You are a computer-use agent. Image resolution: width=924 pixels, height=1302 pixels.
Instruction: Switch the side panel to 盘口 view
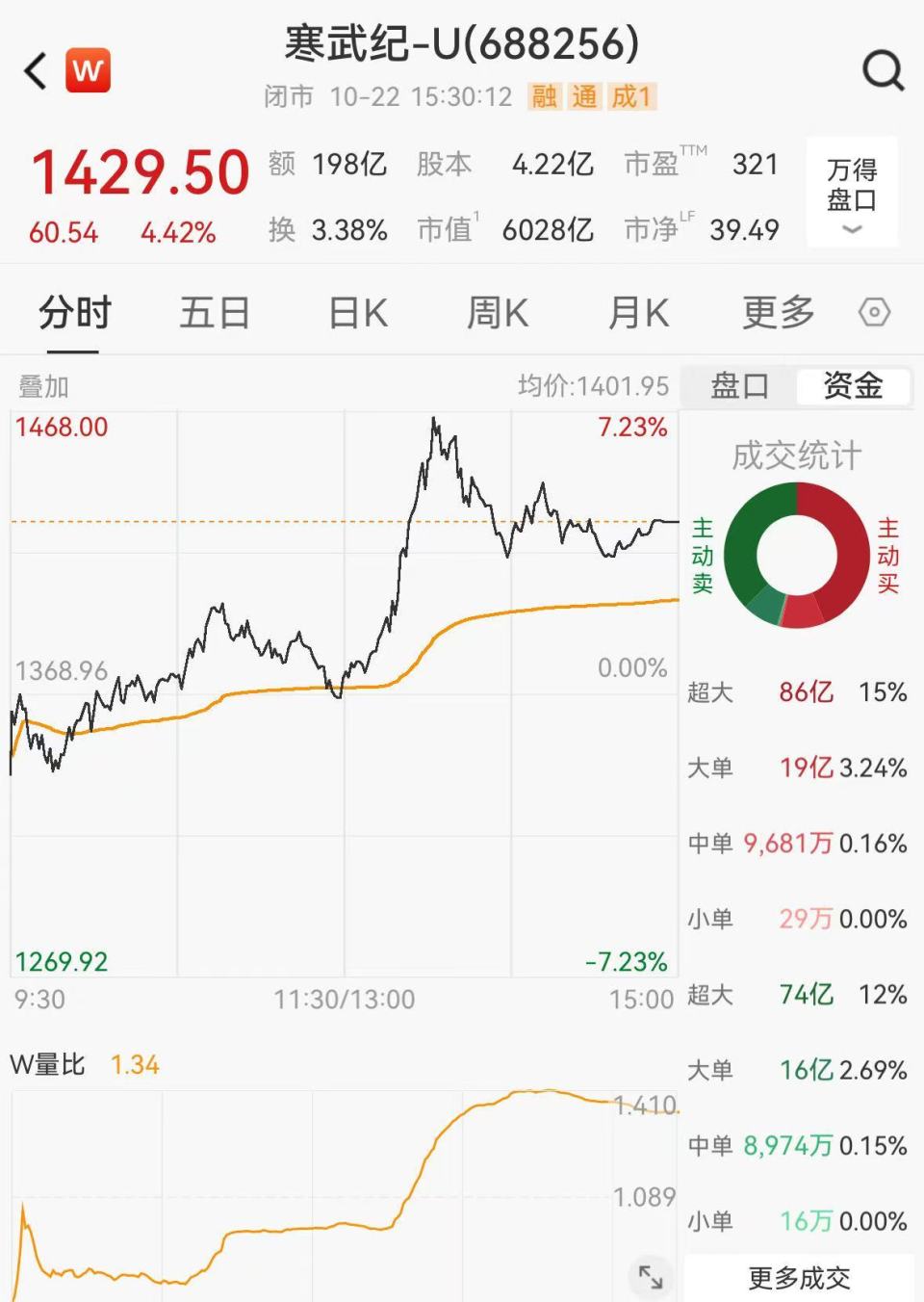coord(739,385)
